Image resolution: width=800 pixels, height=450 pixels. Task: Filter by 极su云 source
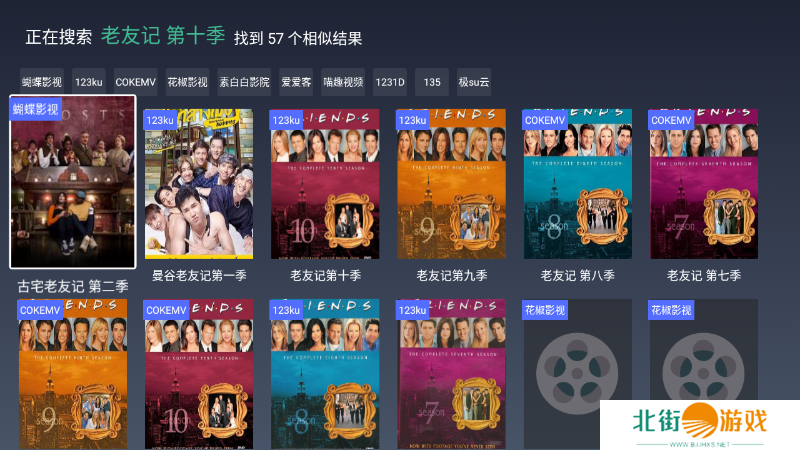tap(473, 82)
